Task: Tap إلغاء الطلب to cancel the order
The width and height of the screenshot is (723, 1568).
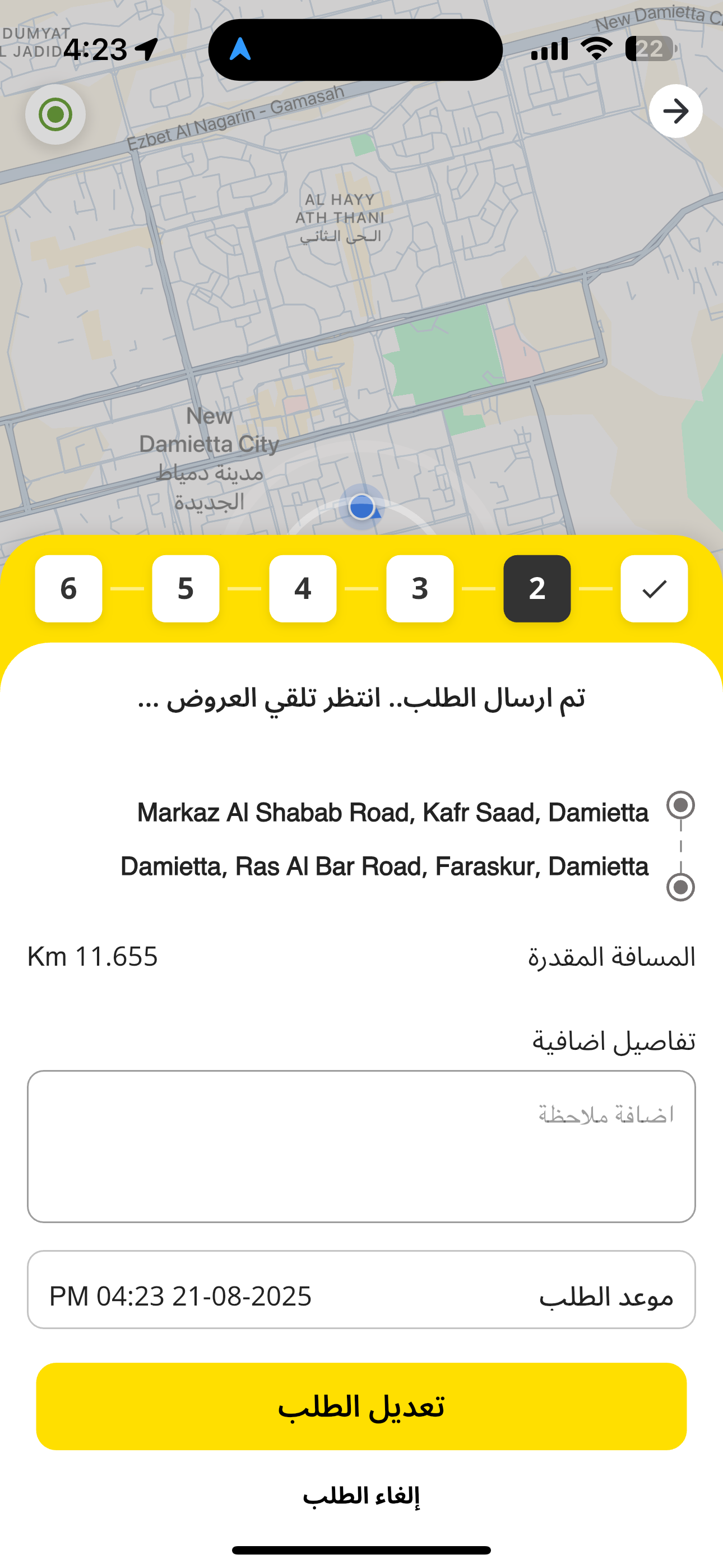Action: (361, 1496)
